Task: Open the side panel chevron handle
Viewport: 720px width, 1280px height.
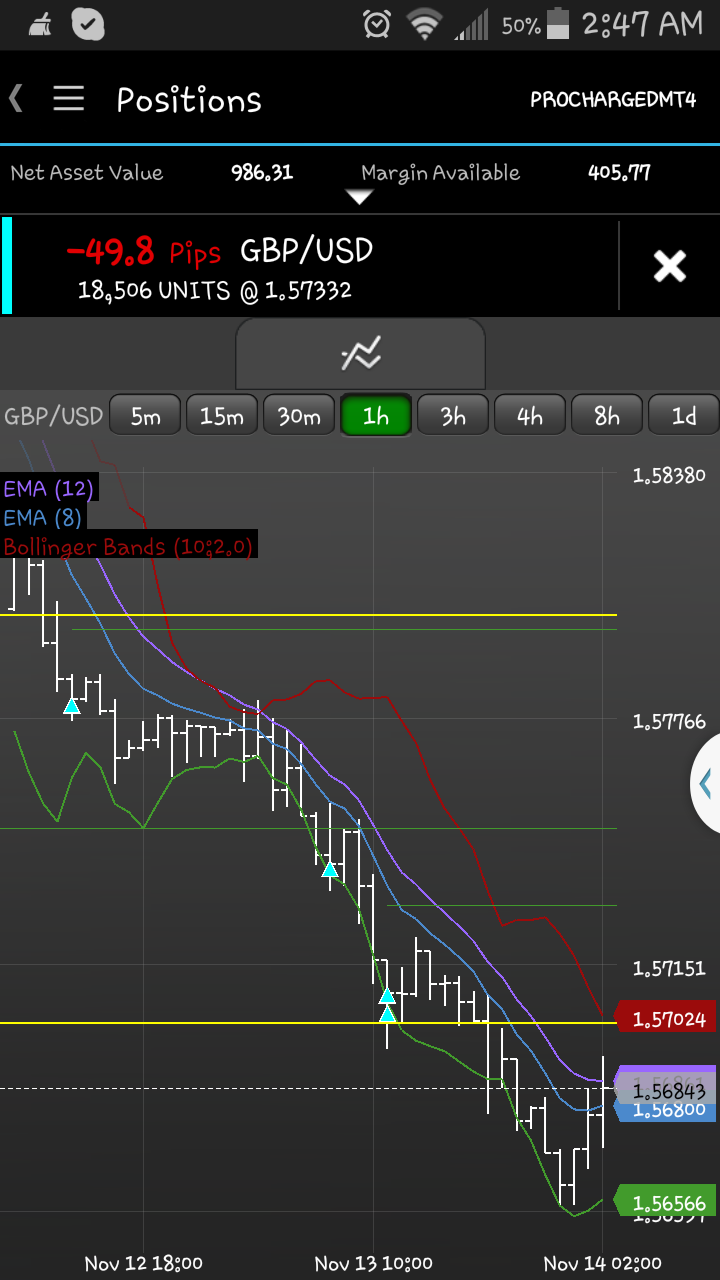Action: click(x=706, y=784)
